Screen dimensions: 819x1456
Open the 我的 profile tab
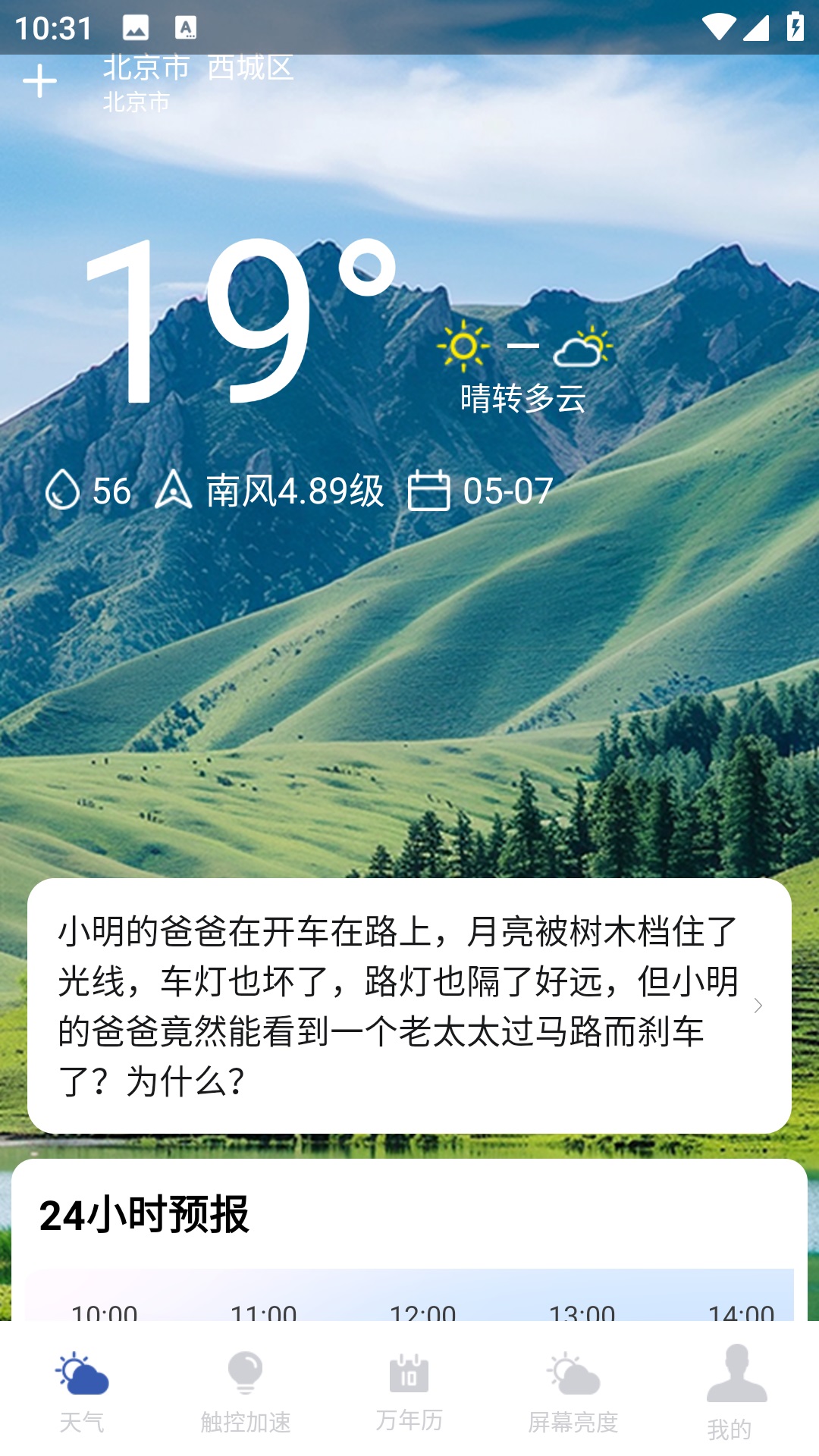click(x=736, y=1391)
